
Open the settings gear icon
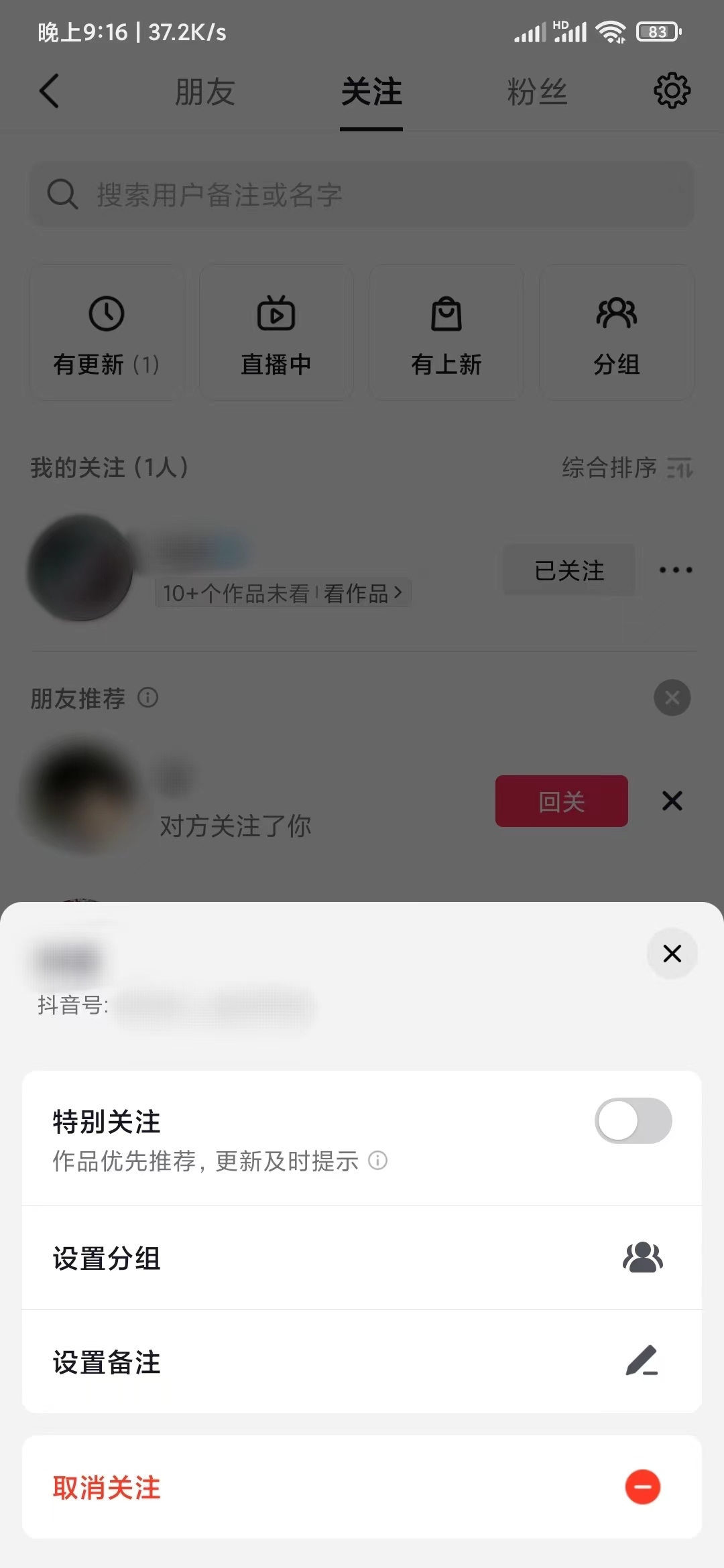click(x=672, y=91)
